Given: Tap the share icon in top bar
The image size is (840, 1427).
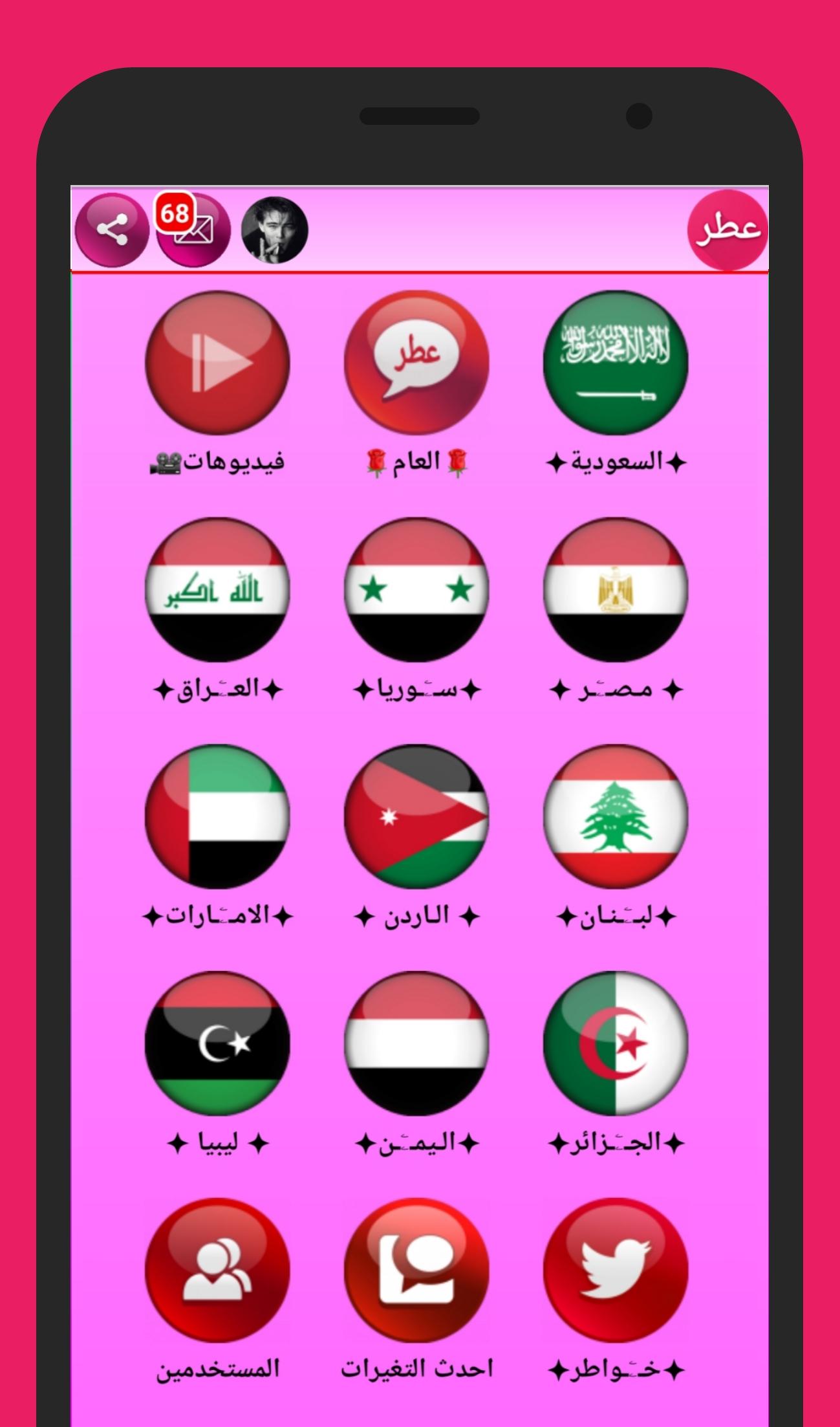Looking at the screenshot, I should tap(111, 230).
